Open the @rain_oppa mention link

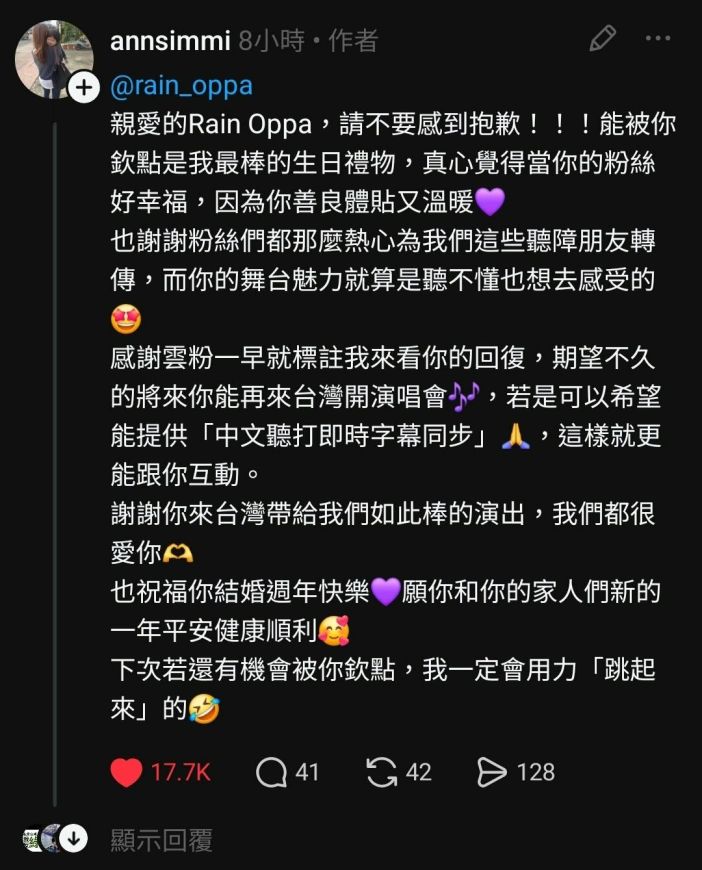click(x=180, y=85)
